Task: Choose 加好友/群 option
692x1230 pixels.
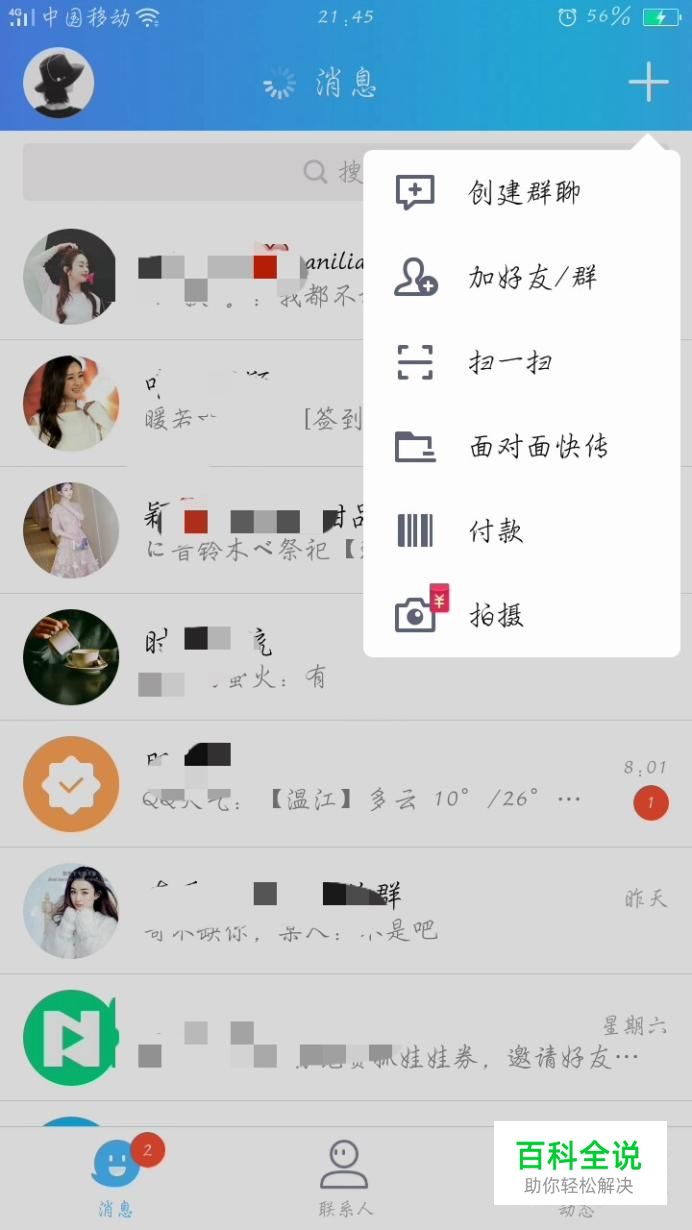Action: click(522, 278)
